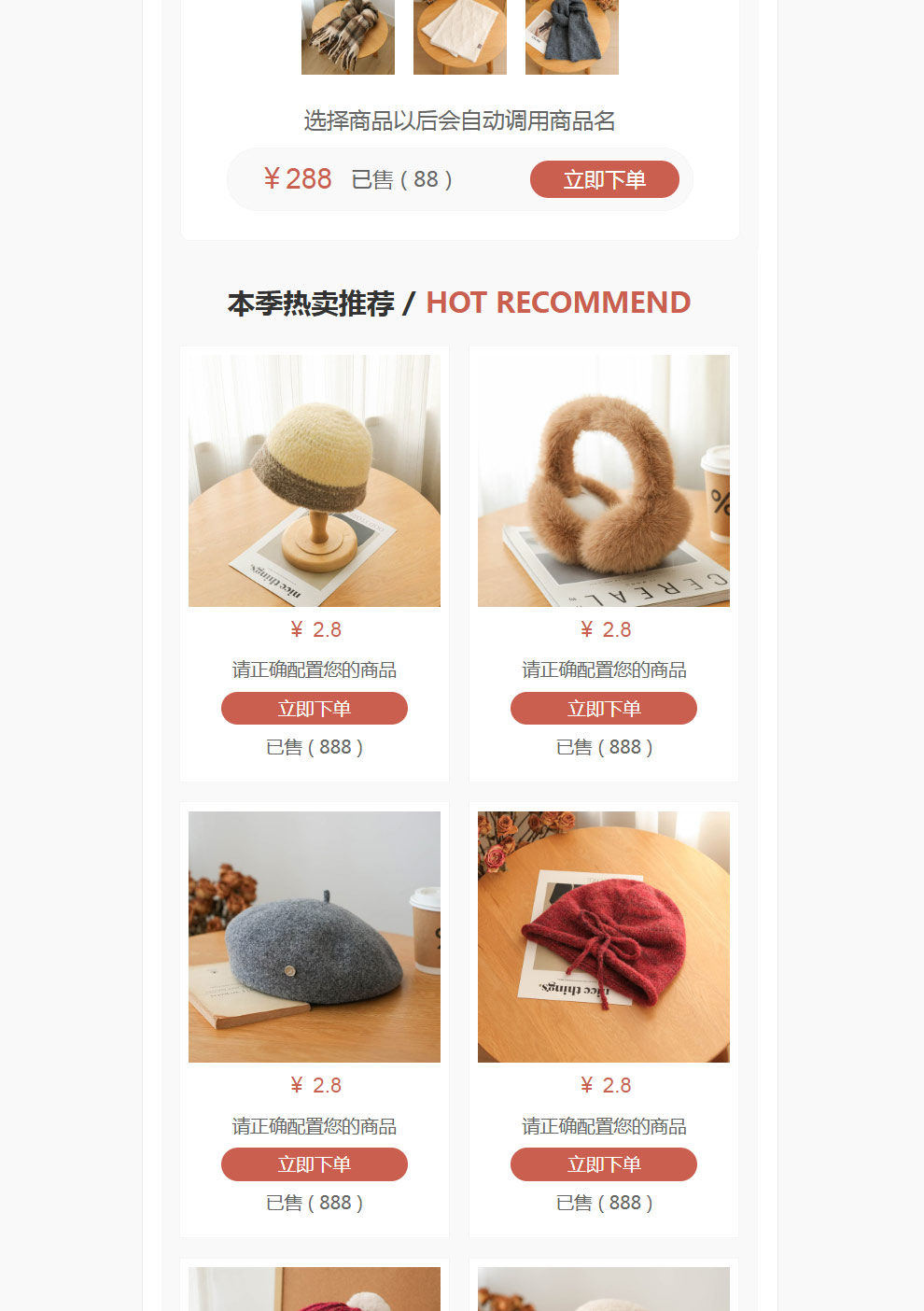This screenshot has height=1311, width=924.
Task: Open the brown fluffy earmuffs product
Action: 604,481
